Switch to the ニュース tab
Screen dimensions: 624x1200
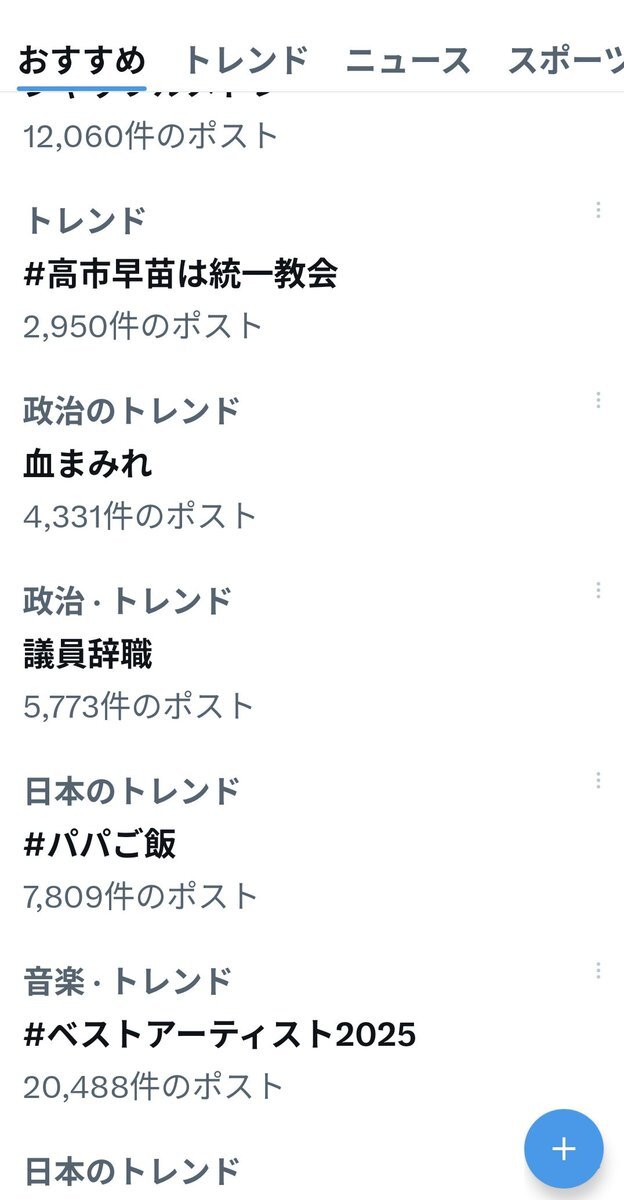408,60
